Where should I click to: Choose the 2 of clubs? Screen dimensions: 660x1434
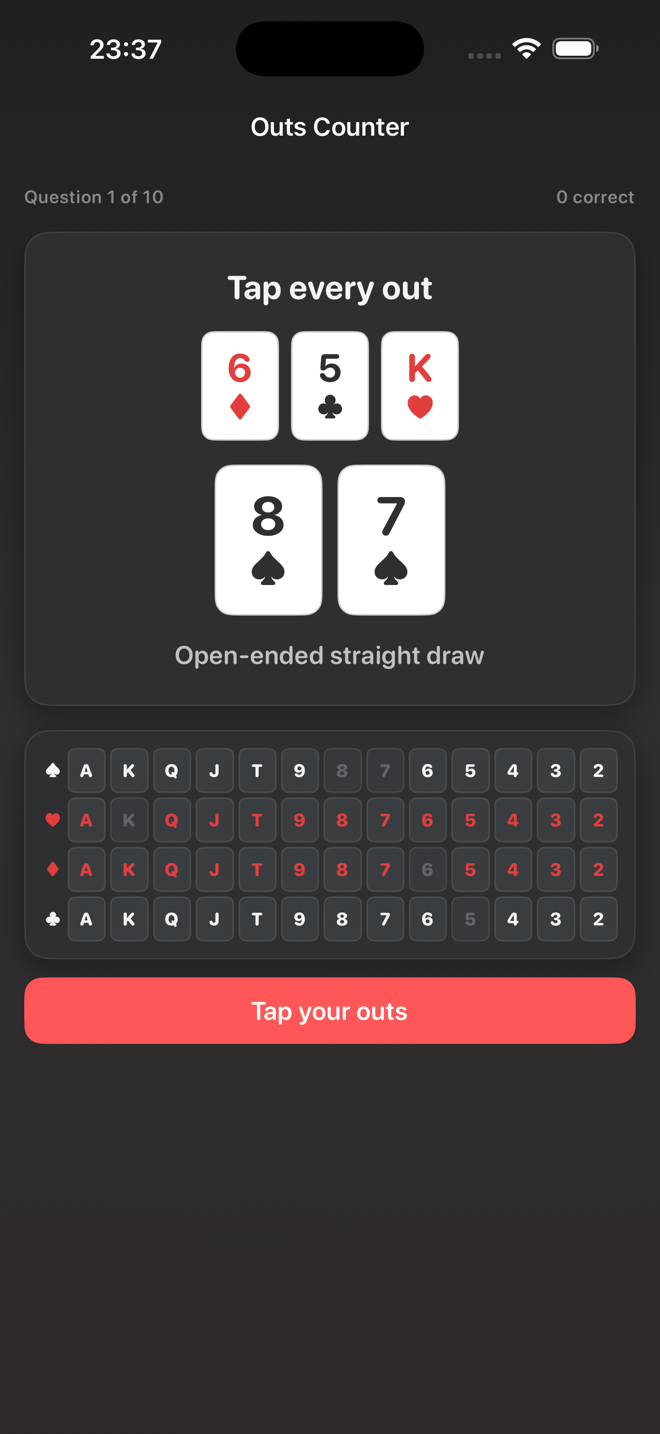[x=598, y=919]
